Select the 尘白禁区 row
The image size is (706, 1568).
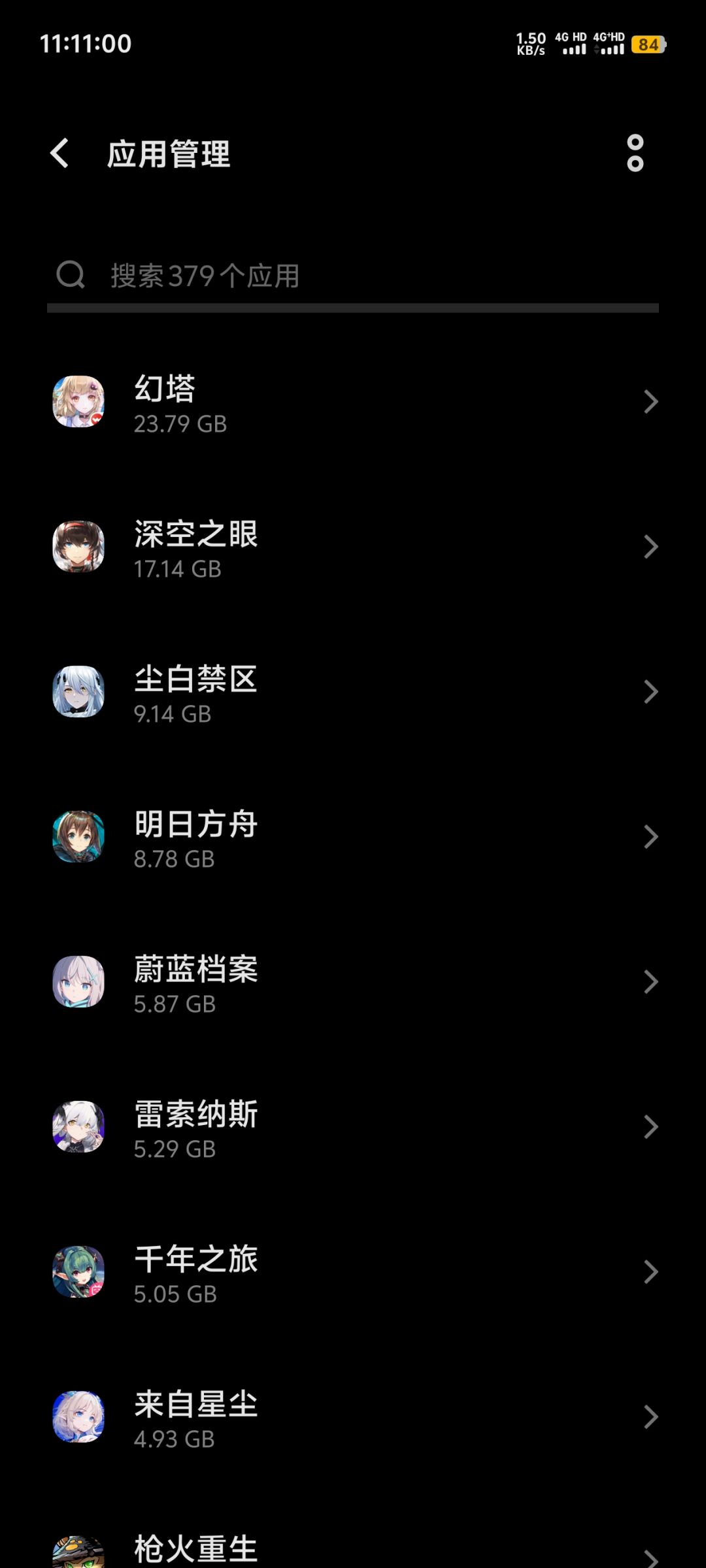[353, 692]
